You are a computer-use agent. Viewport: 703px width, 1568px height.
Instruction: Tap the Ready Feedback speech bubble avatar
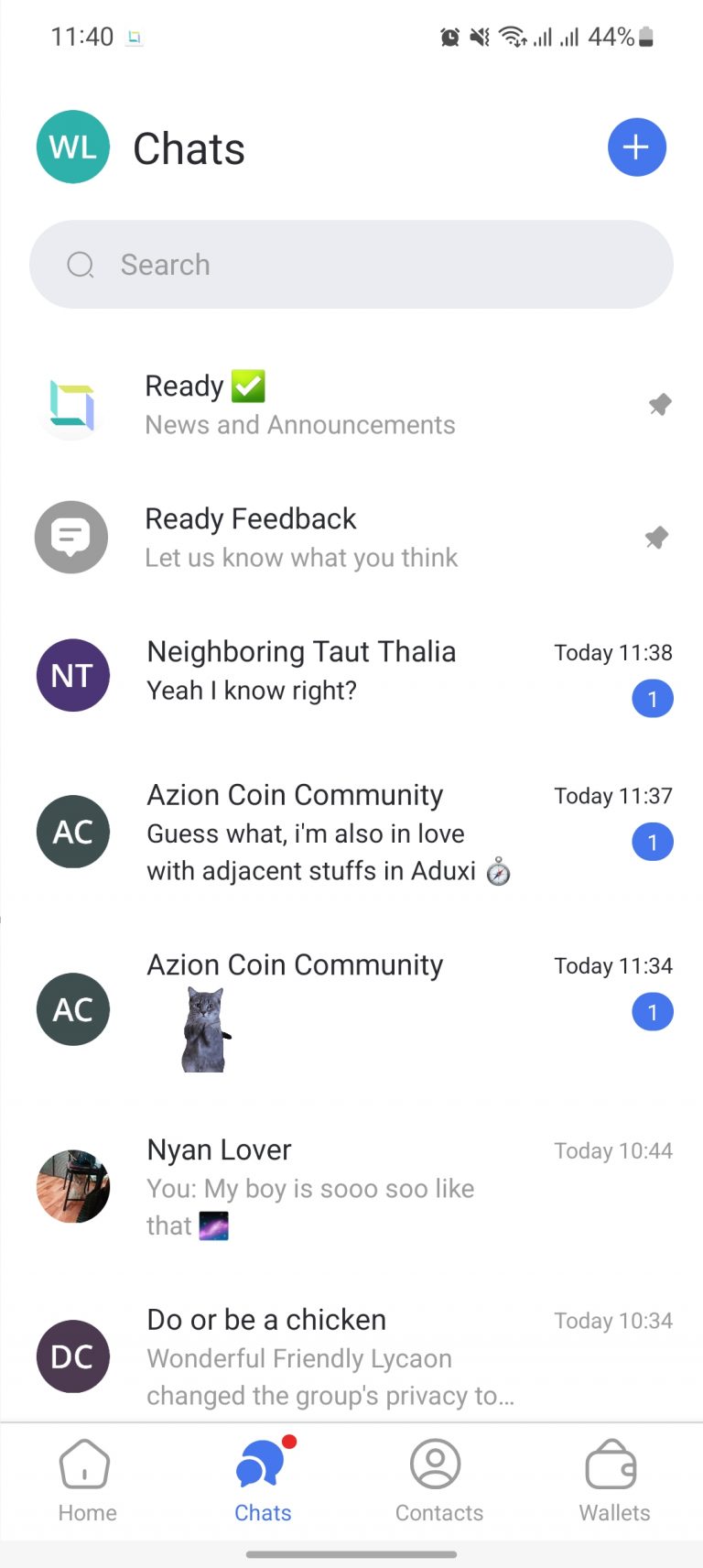click(71, 538)
